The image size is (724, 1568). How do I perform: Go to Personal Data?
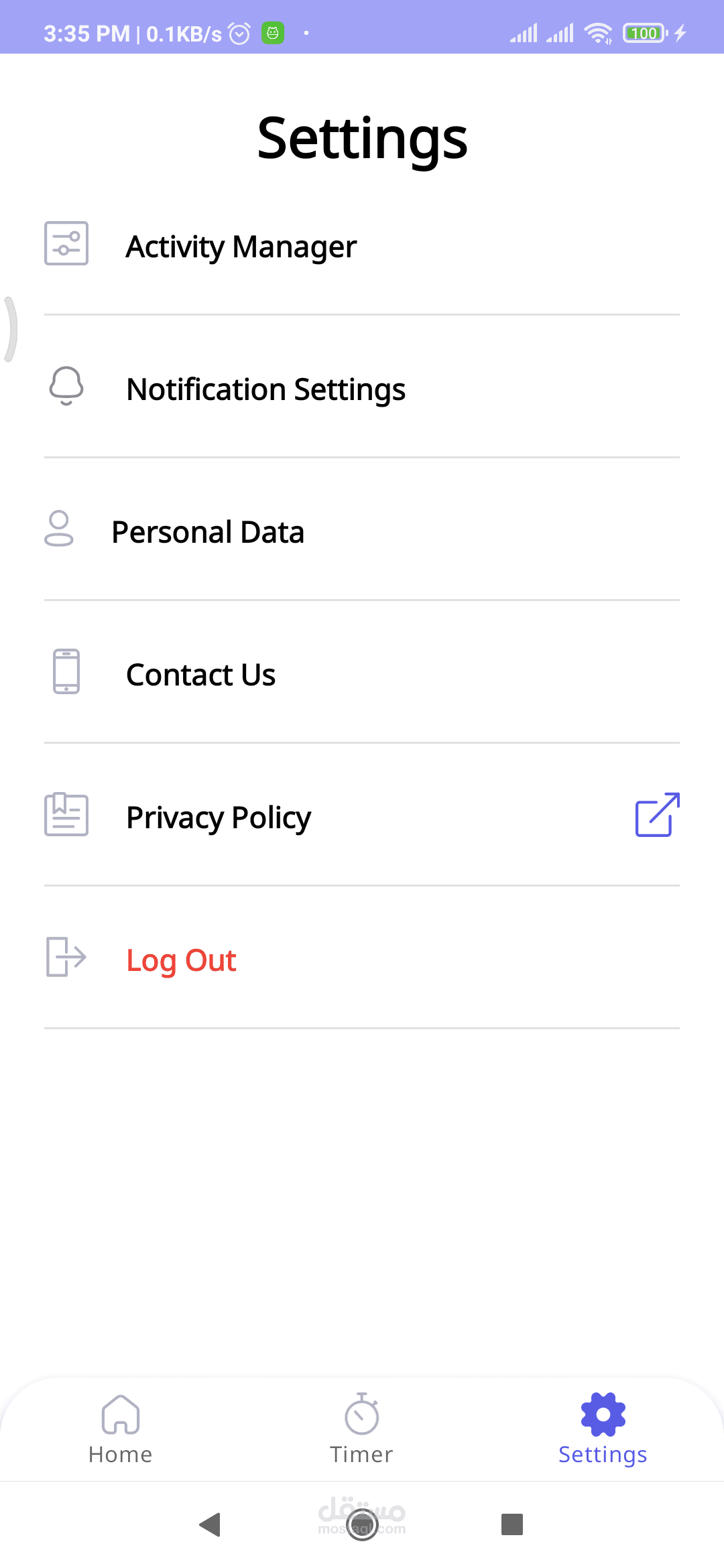tap(208, 532)
